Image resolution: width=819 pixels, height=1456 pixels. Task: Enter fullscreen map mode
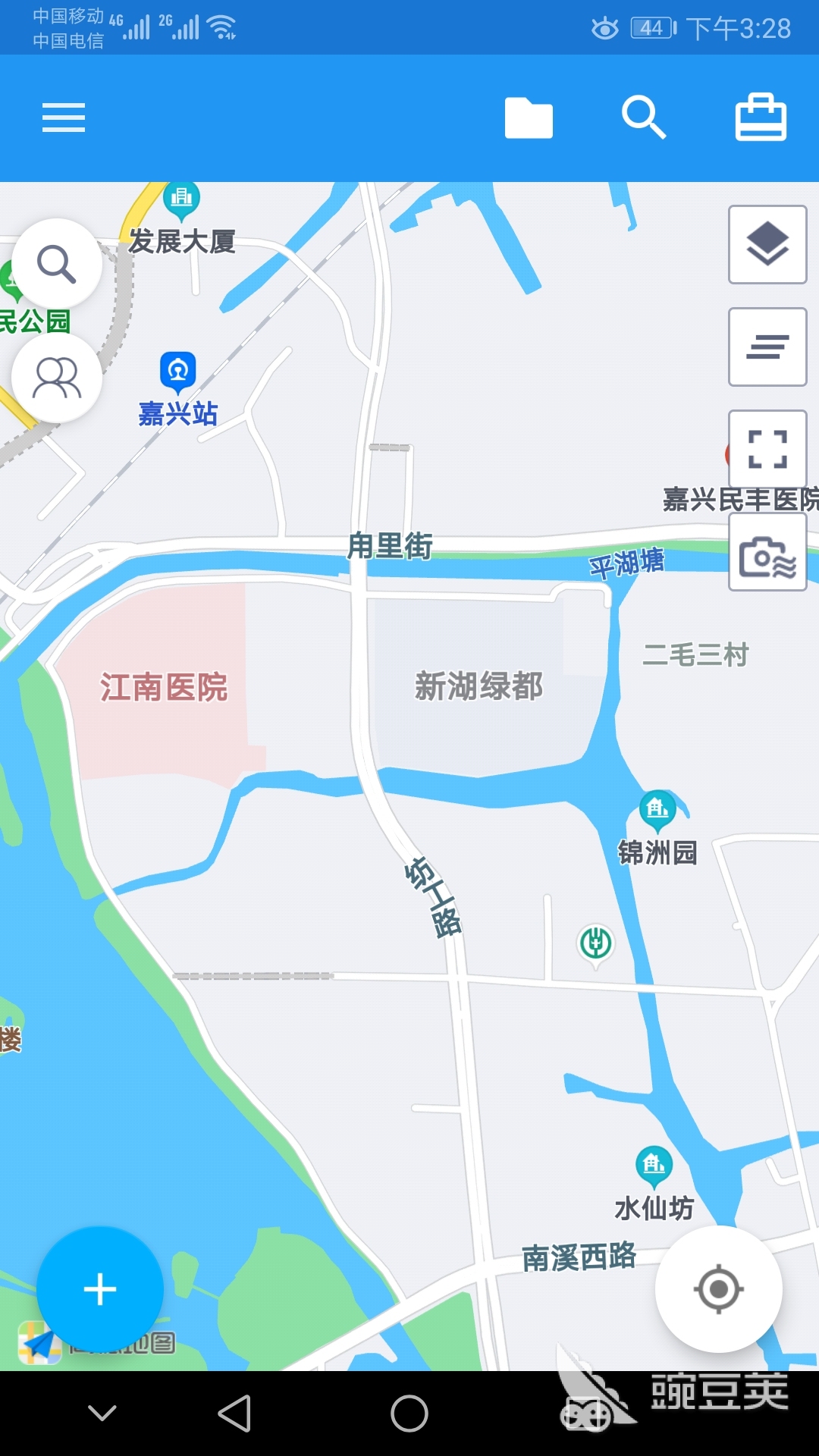point(767,448)
